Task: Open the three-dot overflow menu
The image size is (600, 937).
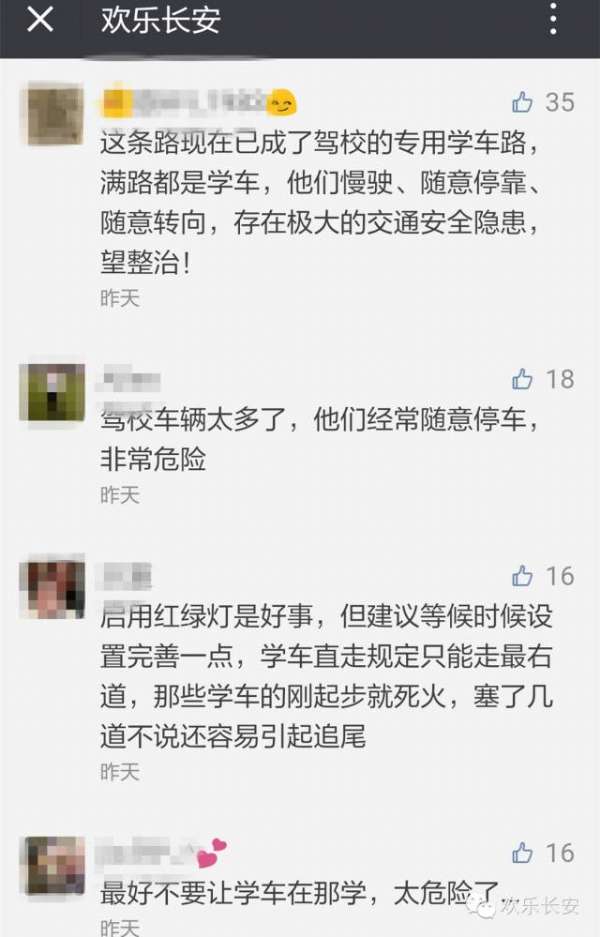Action: click(553, 19)
